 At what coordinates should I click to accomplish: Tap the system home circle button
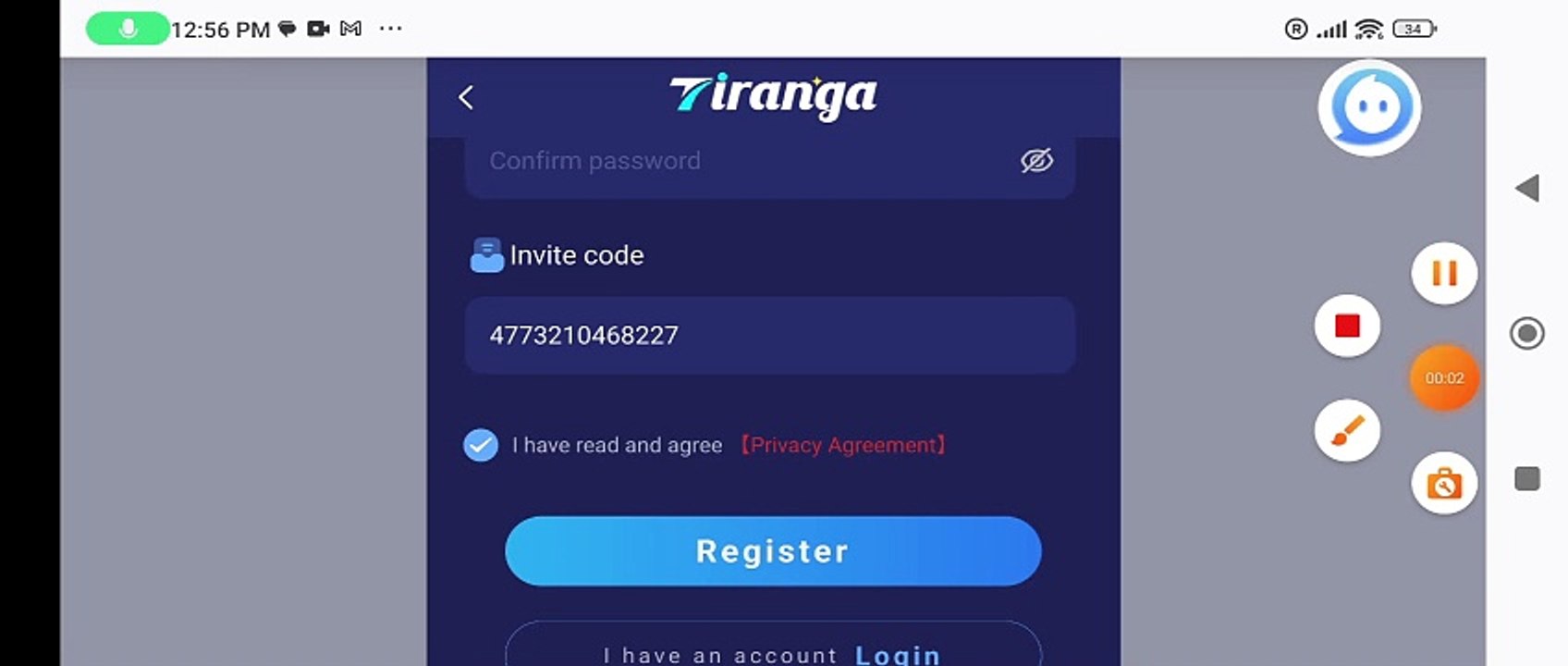(1527, 333)
